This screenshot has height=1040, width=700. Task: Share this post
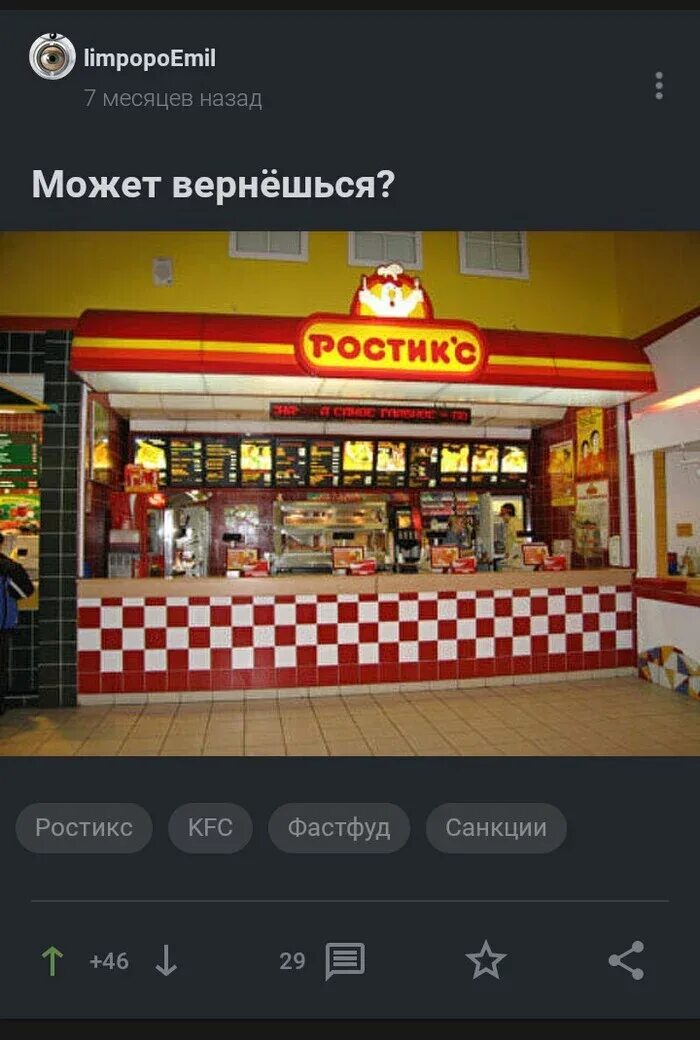tap(626, 961)
